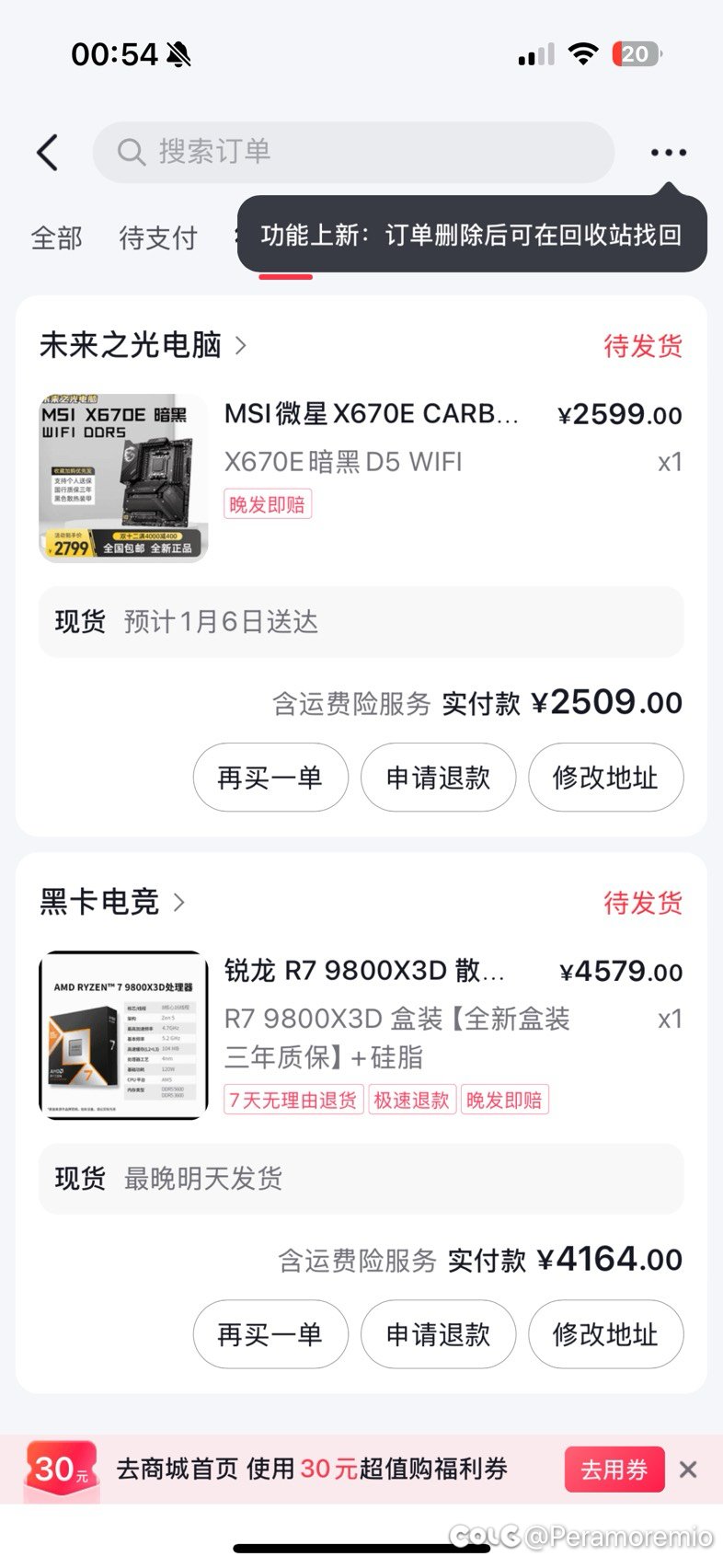This screenshot has height=1568, width=723.
Task: Tap the 去用券 coupon button
Action: 614,1470
